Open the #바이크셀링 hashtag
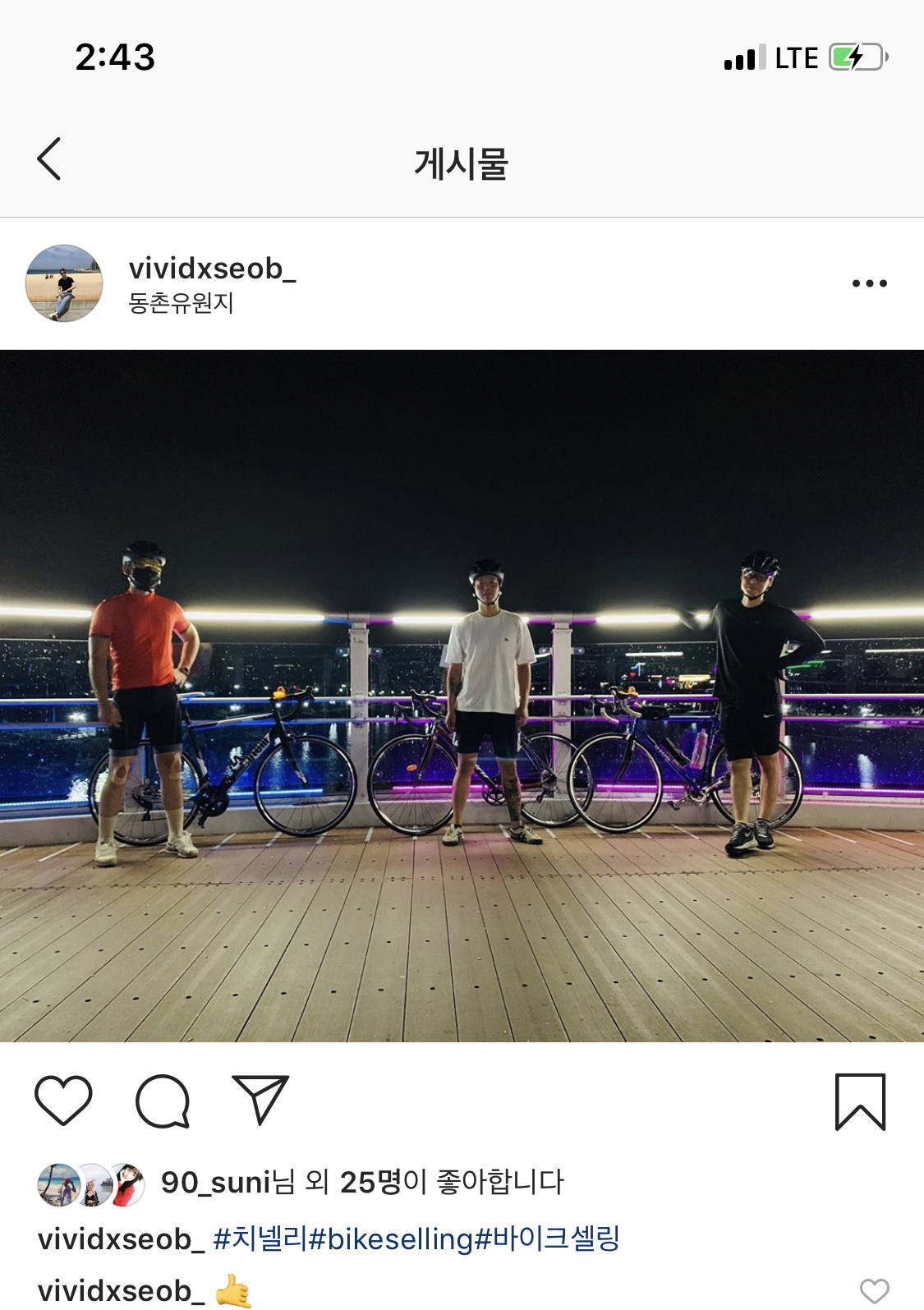The image size is (924, 1310). coord(547,1239)
